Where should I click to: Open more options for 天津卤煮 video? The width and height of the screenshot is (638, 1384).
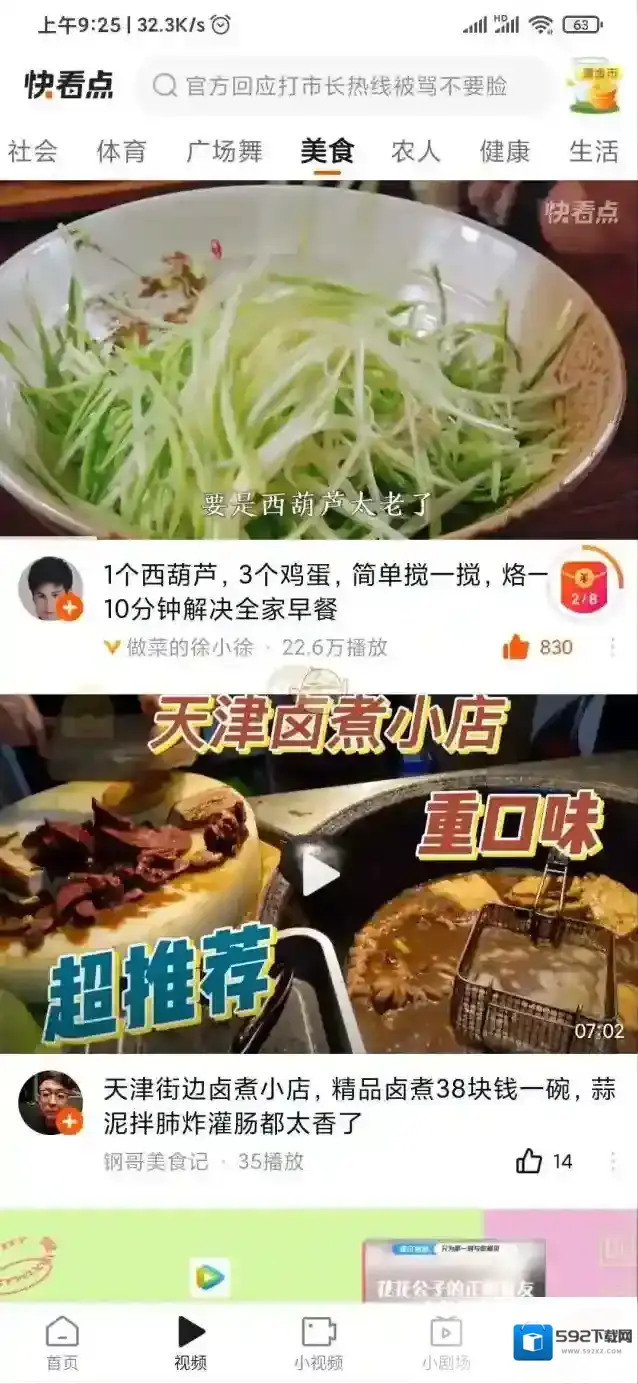pos(612,1161)
